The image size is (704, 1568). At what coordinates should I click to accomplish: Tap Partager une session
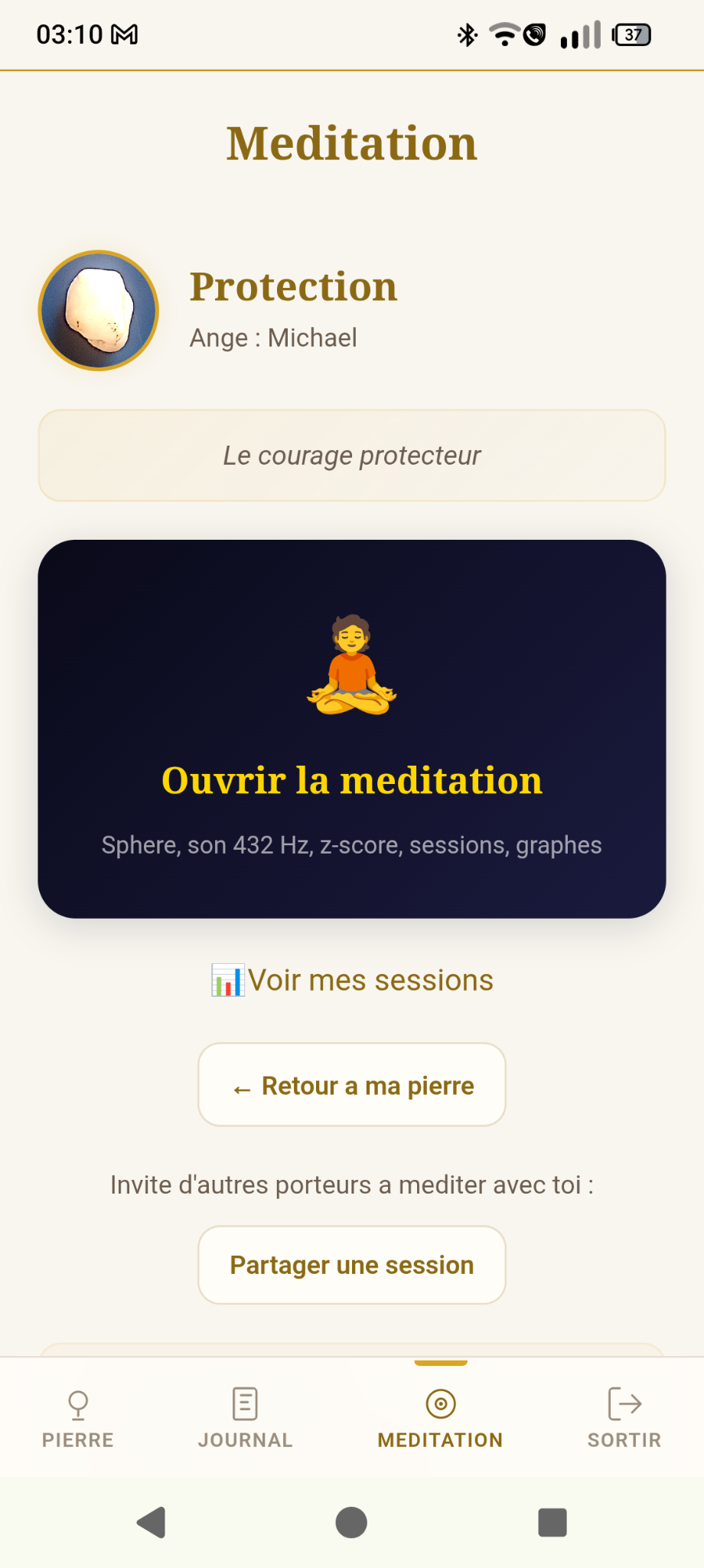pos(351,1265)
